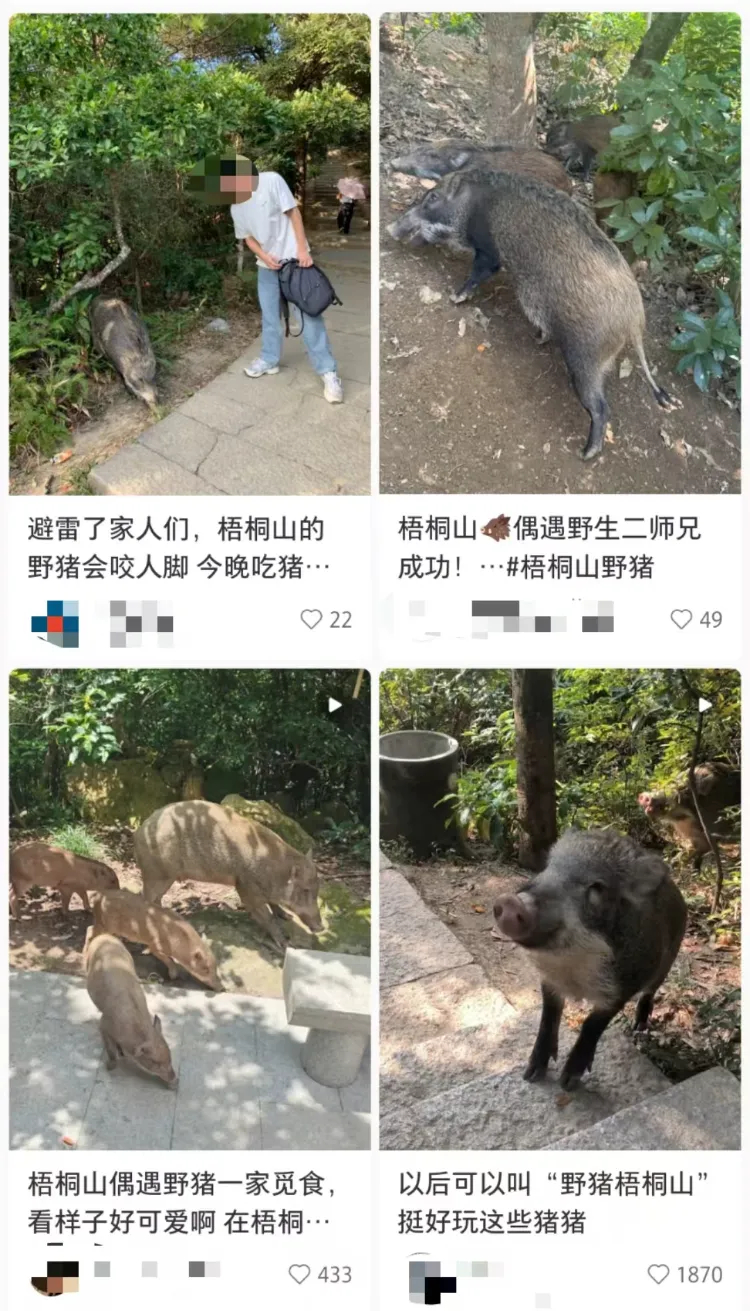Like the post with 433 likes
The width and height of the screenshot is (750, 1311).
coord(300,1274)
